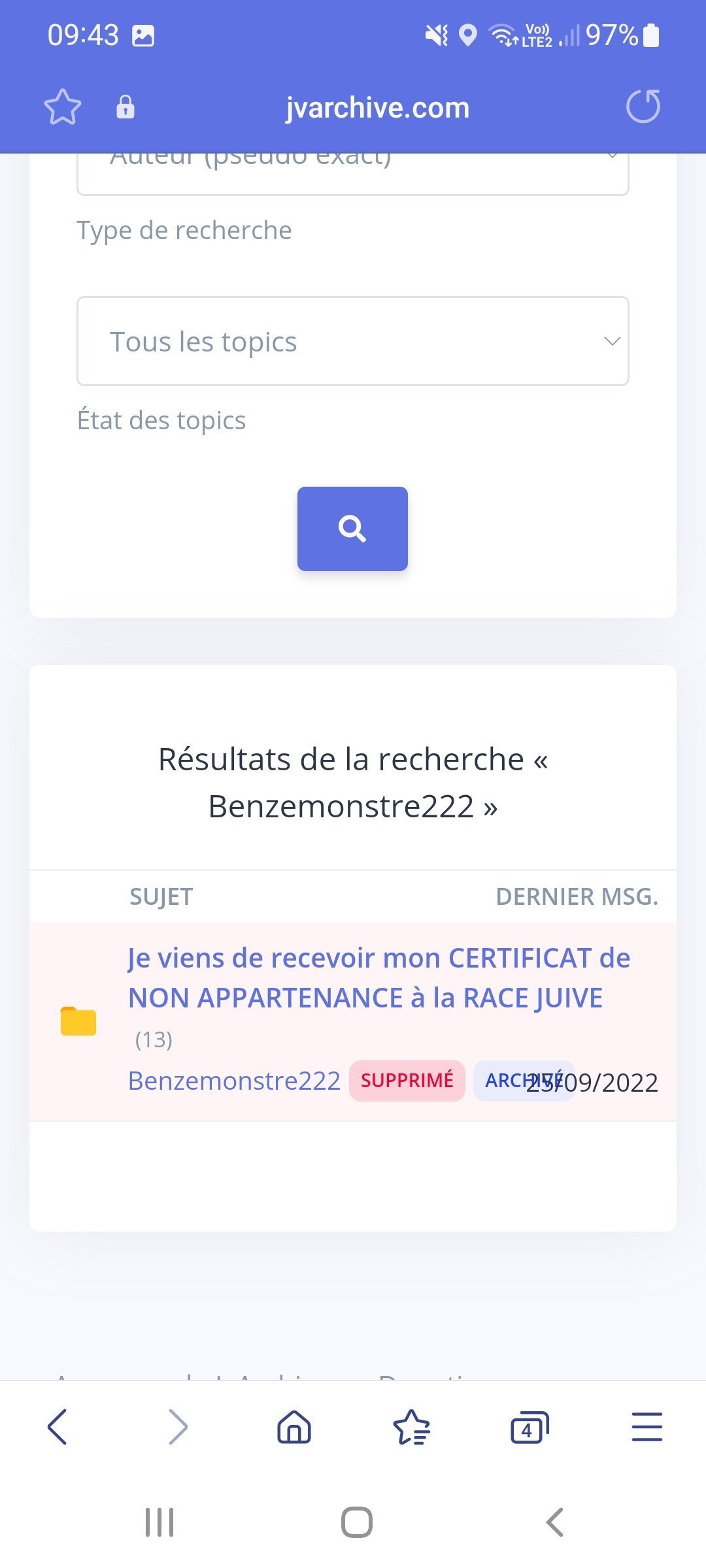
Task: Bookmark this page with the star icon
Action: coord(63,106)
